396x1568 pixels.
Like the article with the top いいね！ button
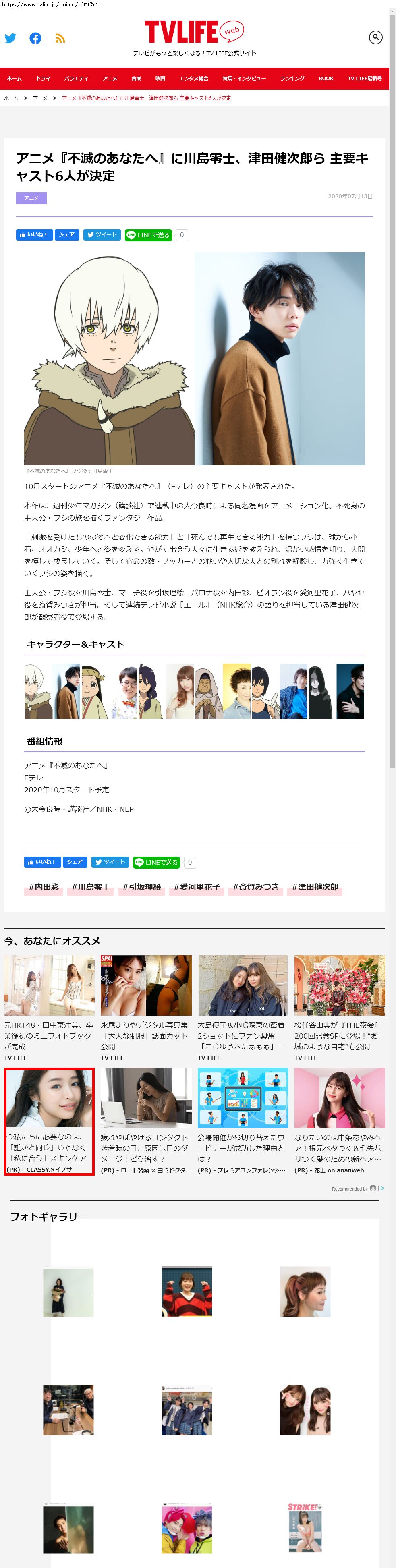coord(33,235)
